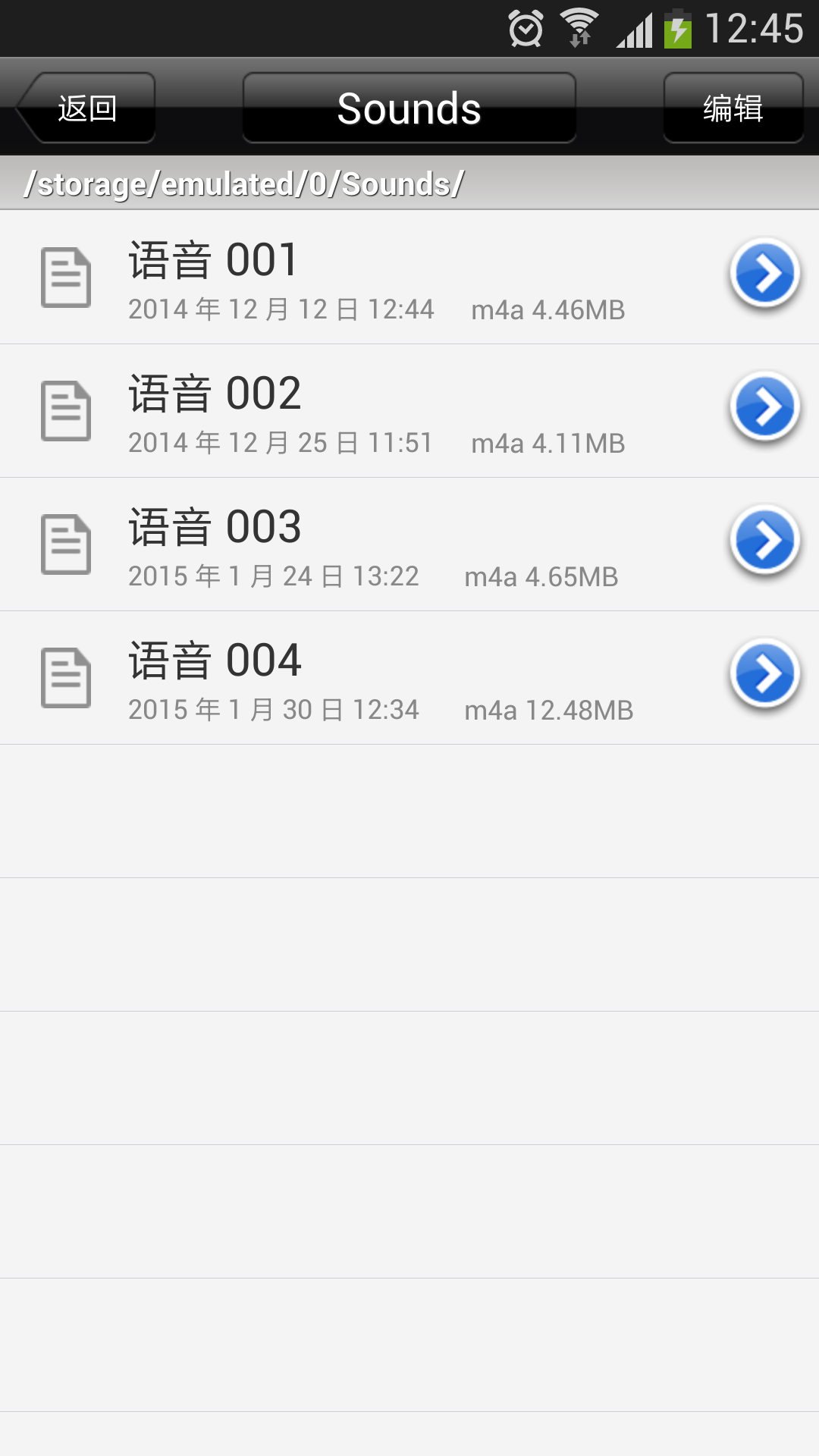
Task: Tap the 返回 back button
Action: pyautogui.click(x=86, y=108)
